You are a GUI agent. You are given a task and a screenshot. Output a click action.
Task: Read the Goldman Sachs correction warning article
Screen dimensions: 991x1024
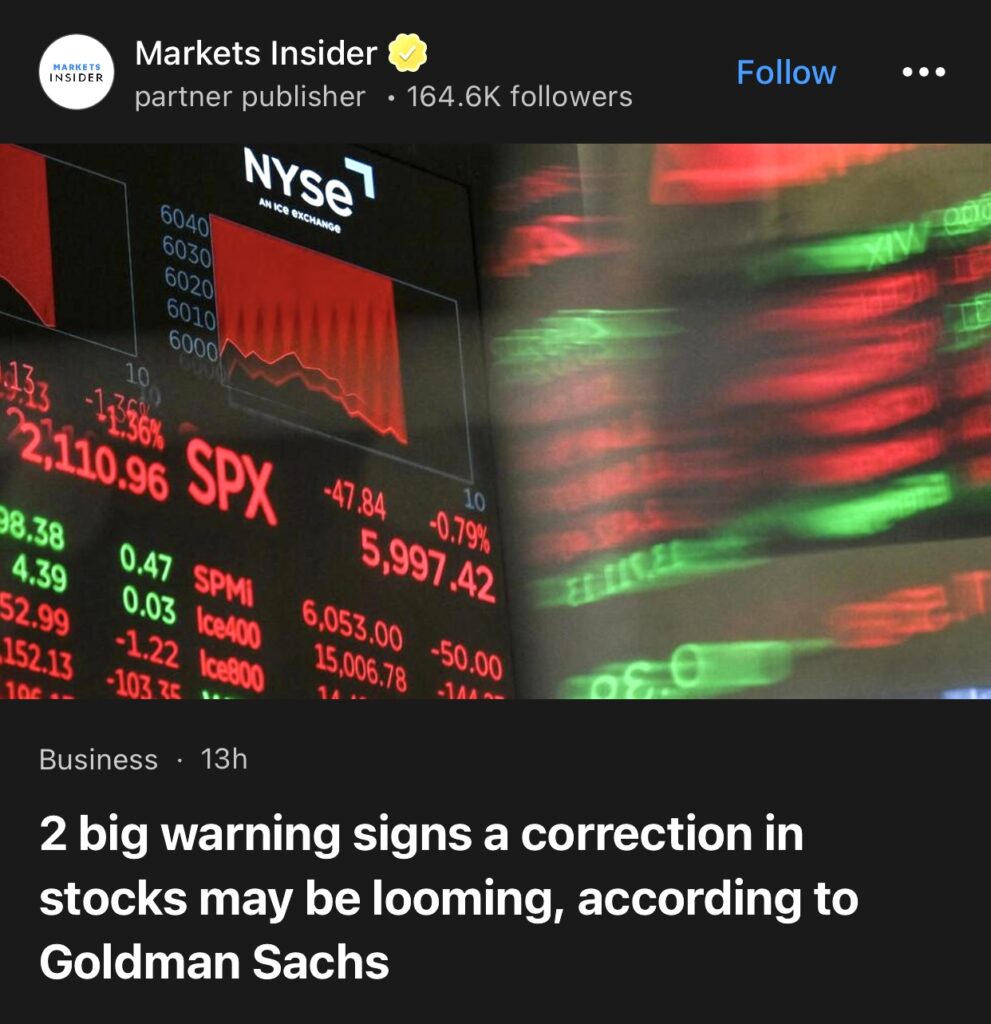448,897
